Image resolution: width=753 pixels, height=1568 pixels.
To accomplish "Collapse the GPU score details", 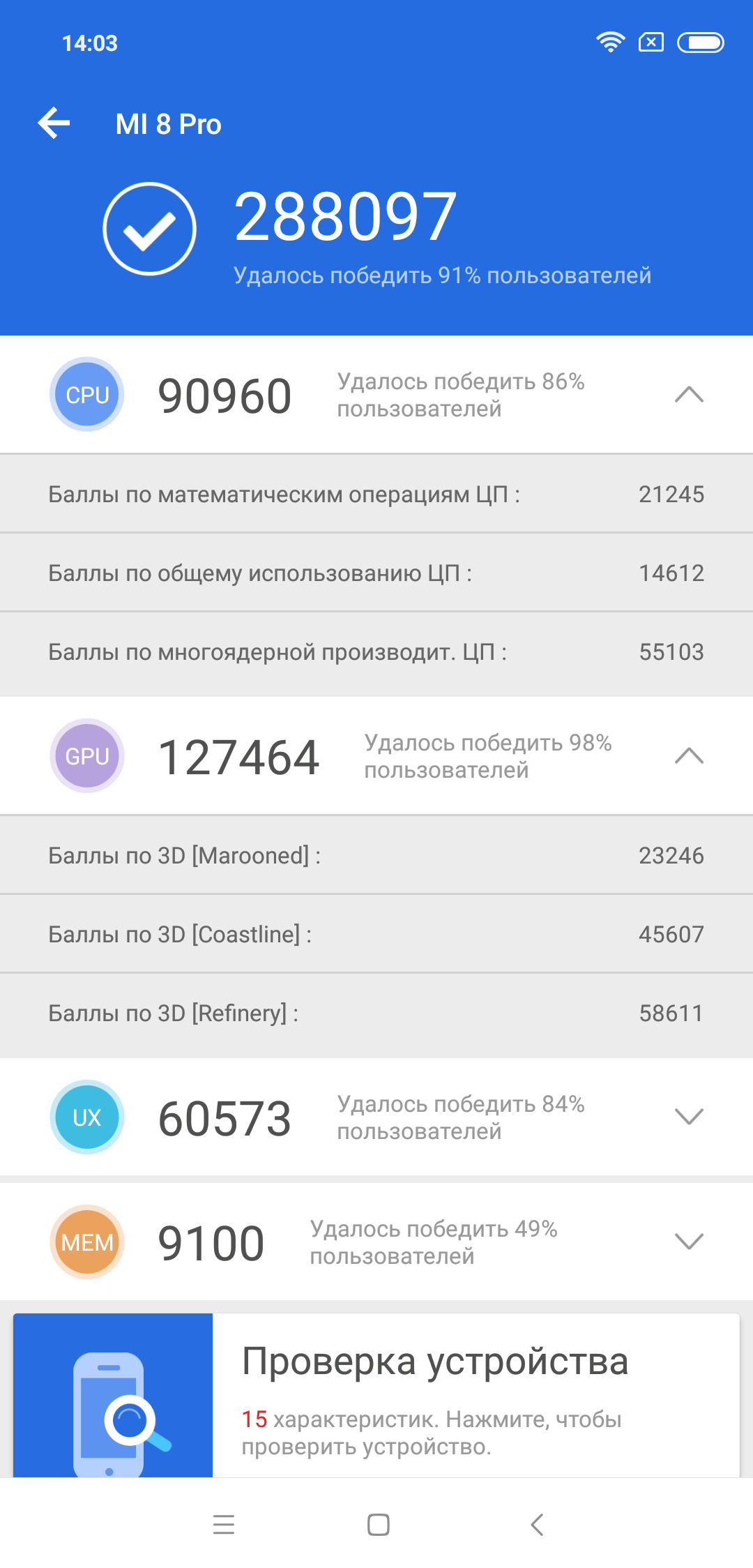I will click(689, 756).
